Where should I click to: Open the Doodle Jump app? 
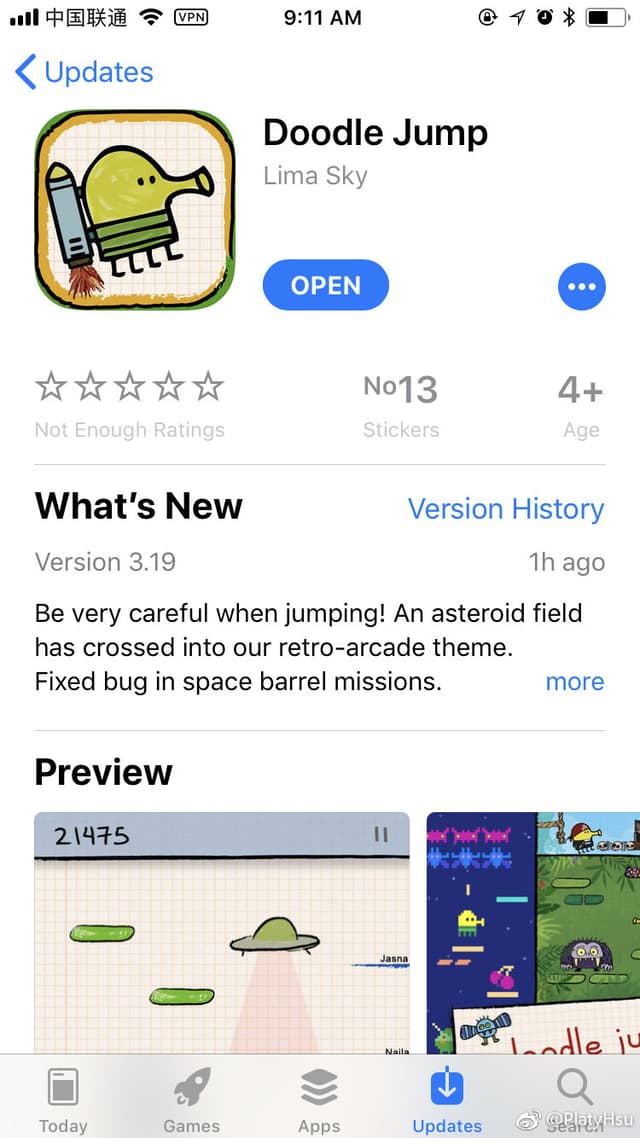point(325,285)
